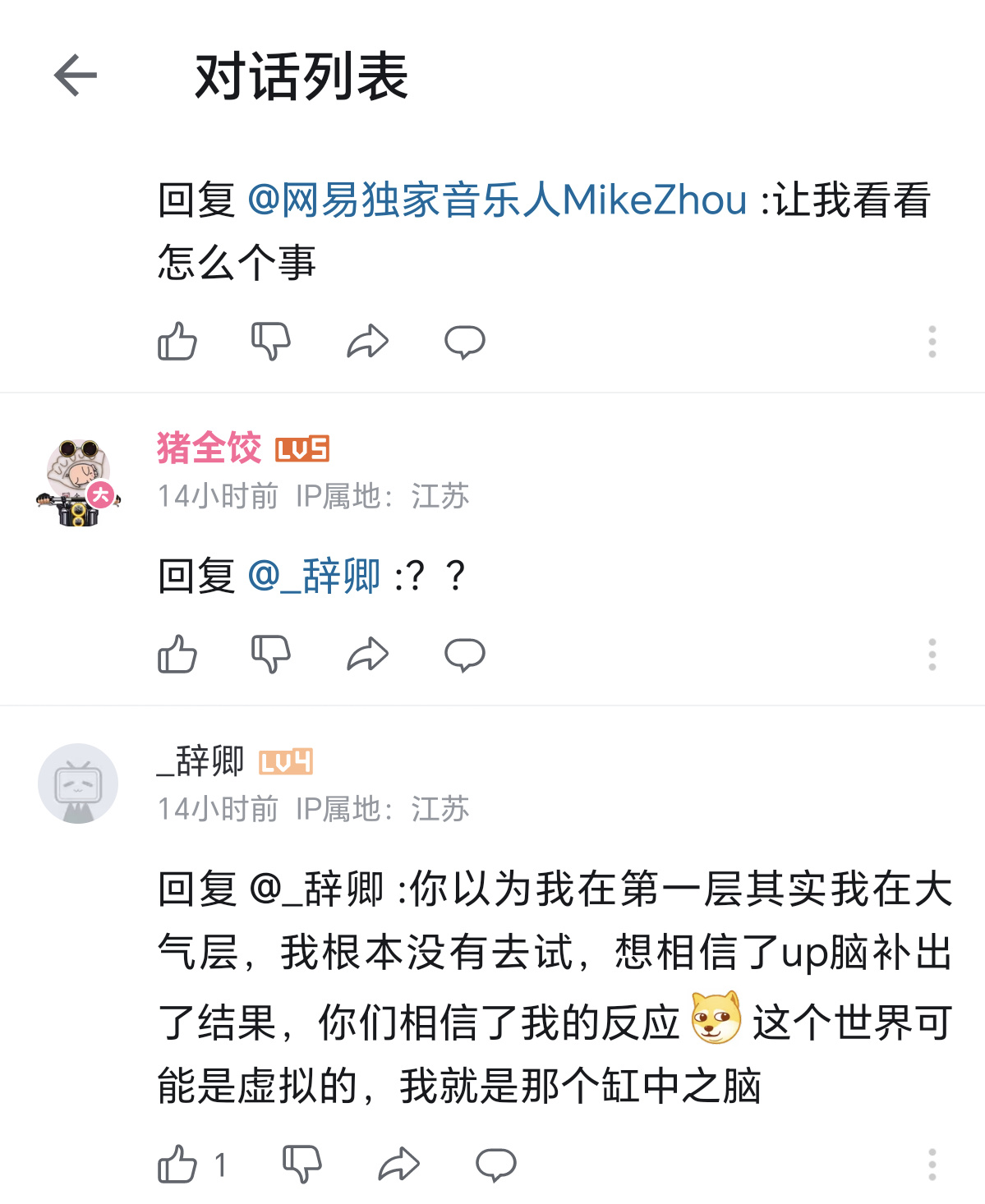Dislike 猪全饺's comment
This screenshot has height=1204, width=985.
pyautogui.click(x=271, y=655)
